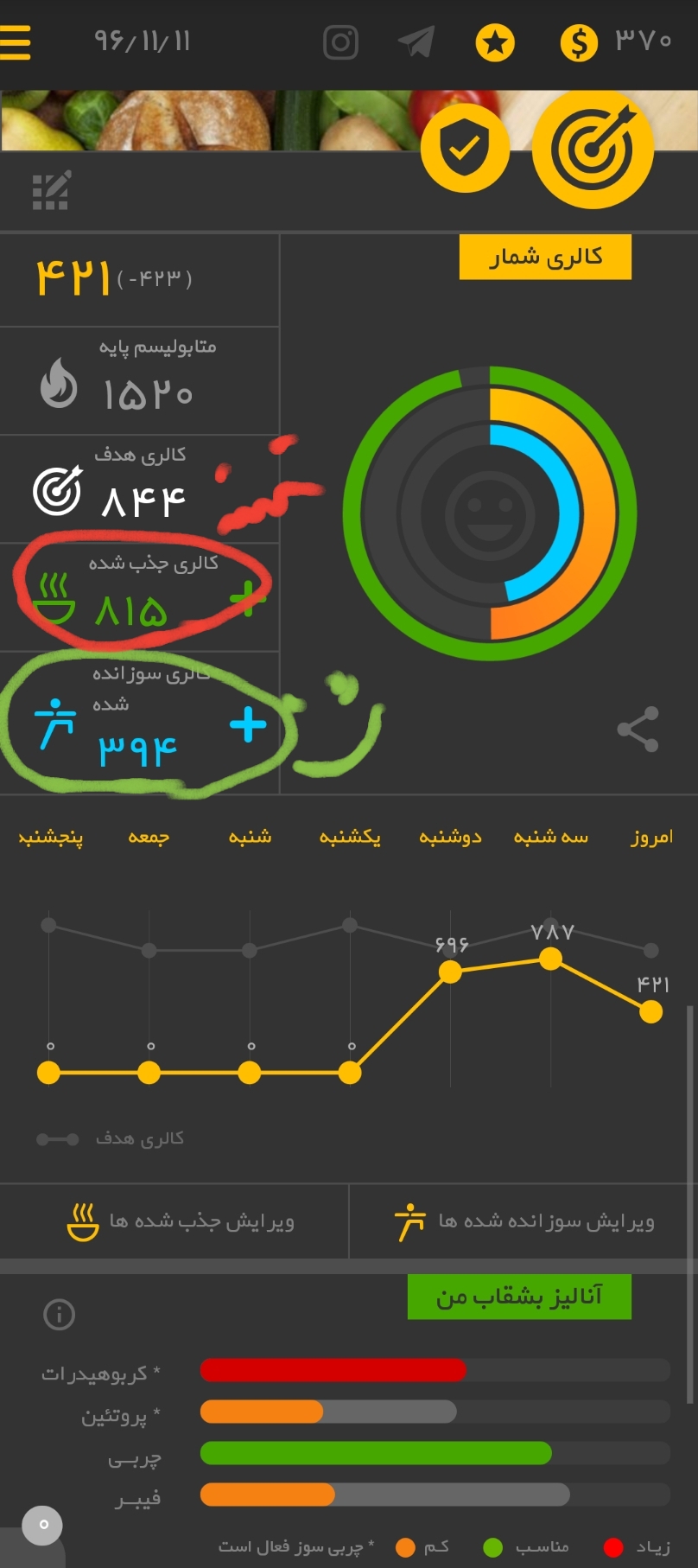Screen dimensions: 698x1568
Task: Open ویرایش جذب شده ها
Action: [x=181, y=1221]
